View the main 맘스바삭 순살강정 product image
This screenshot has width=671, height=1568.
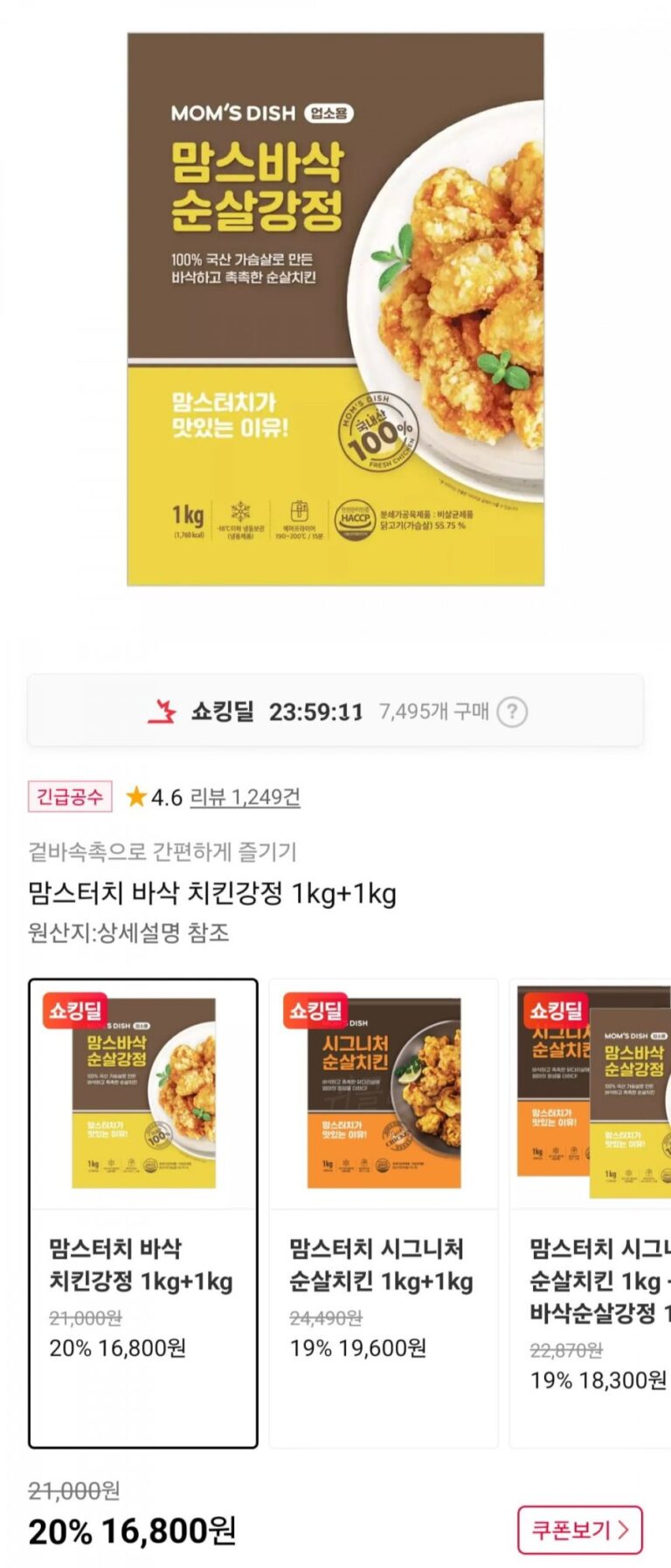pyautogui.click(x=335, y=309)
